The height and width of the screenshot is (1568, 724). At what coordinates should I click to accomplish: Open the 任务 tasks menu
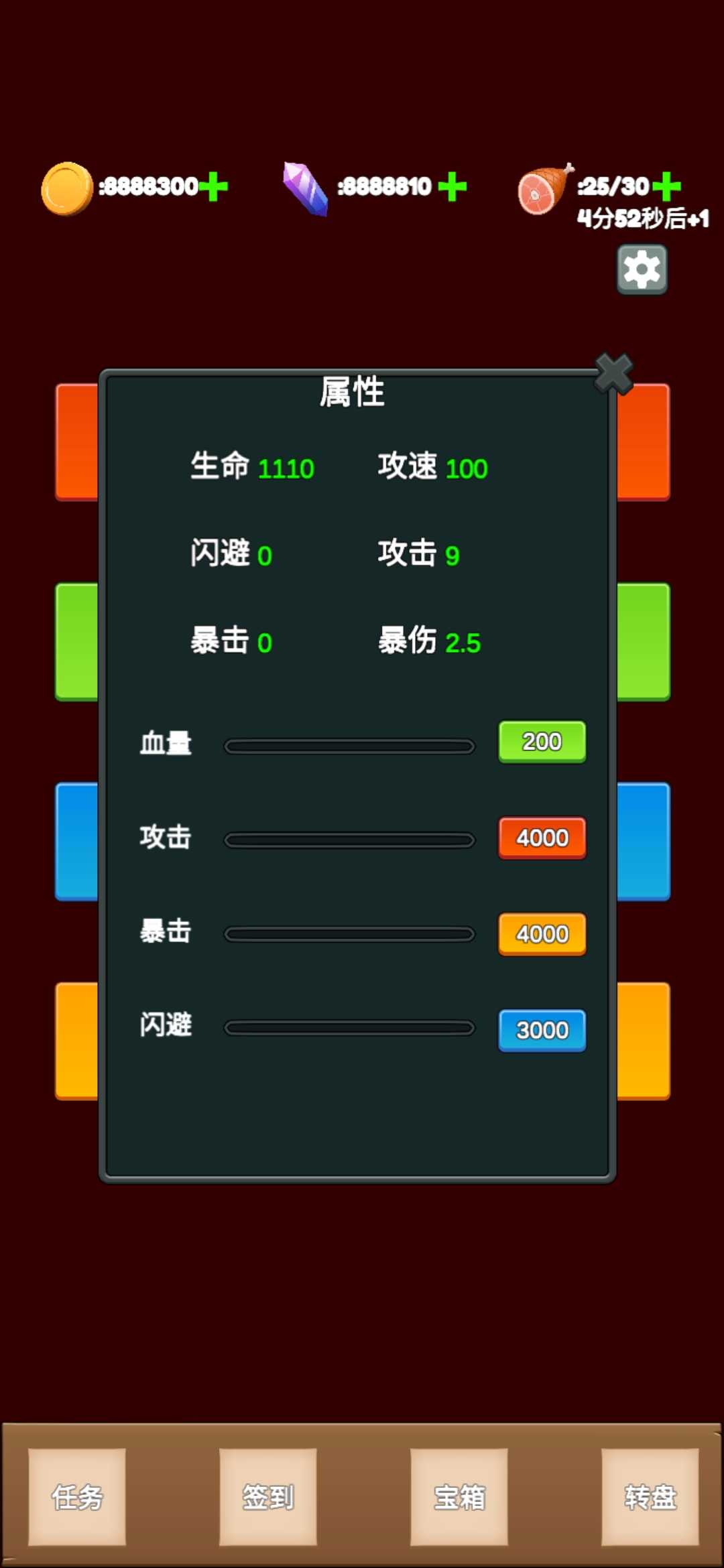[77, 1497]
